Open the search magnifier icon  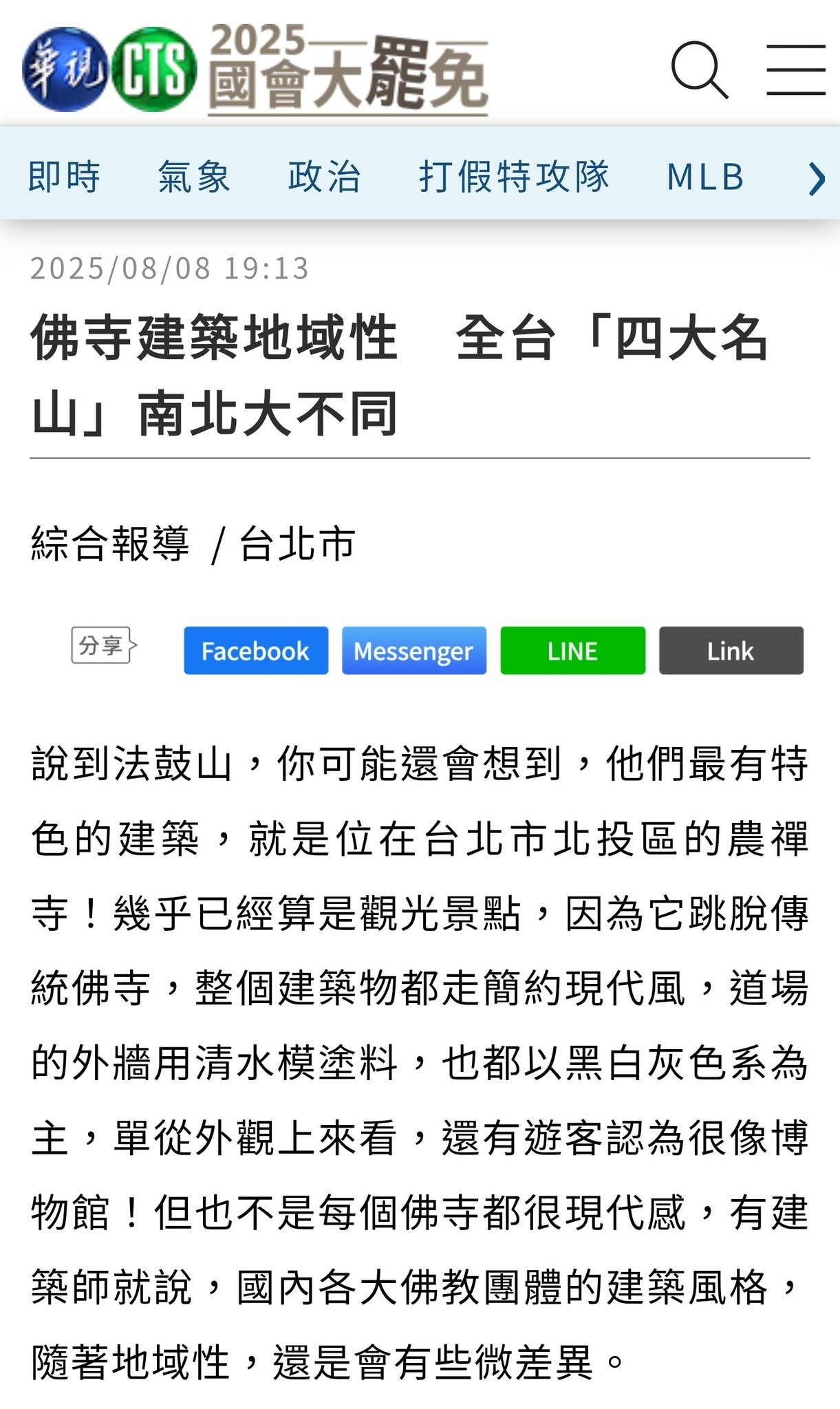tap(700, 69)
